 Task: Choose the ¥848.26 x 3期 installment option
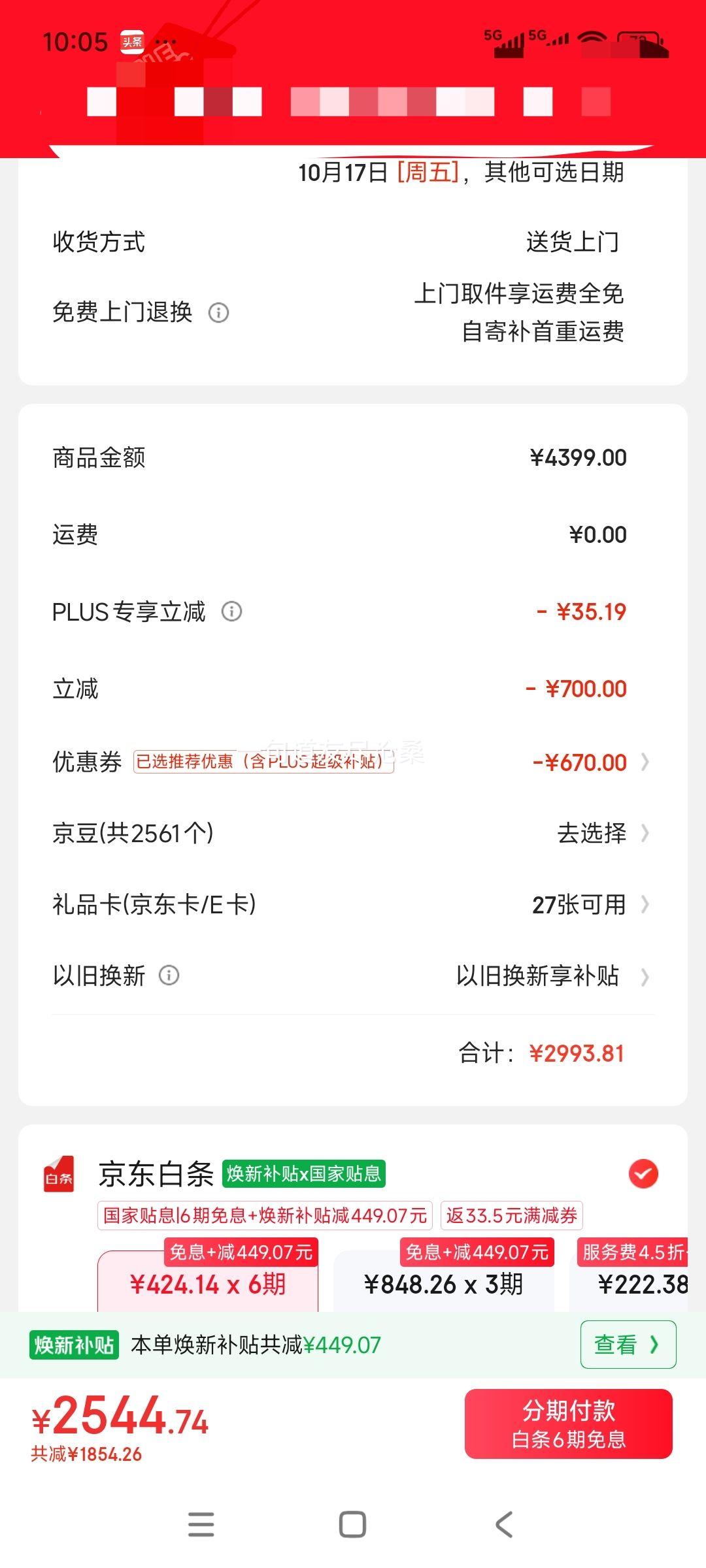pos(443,1284)
